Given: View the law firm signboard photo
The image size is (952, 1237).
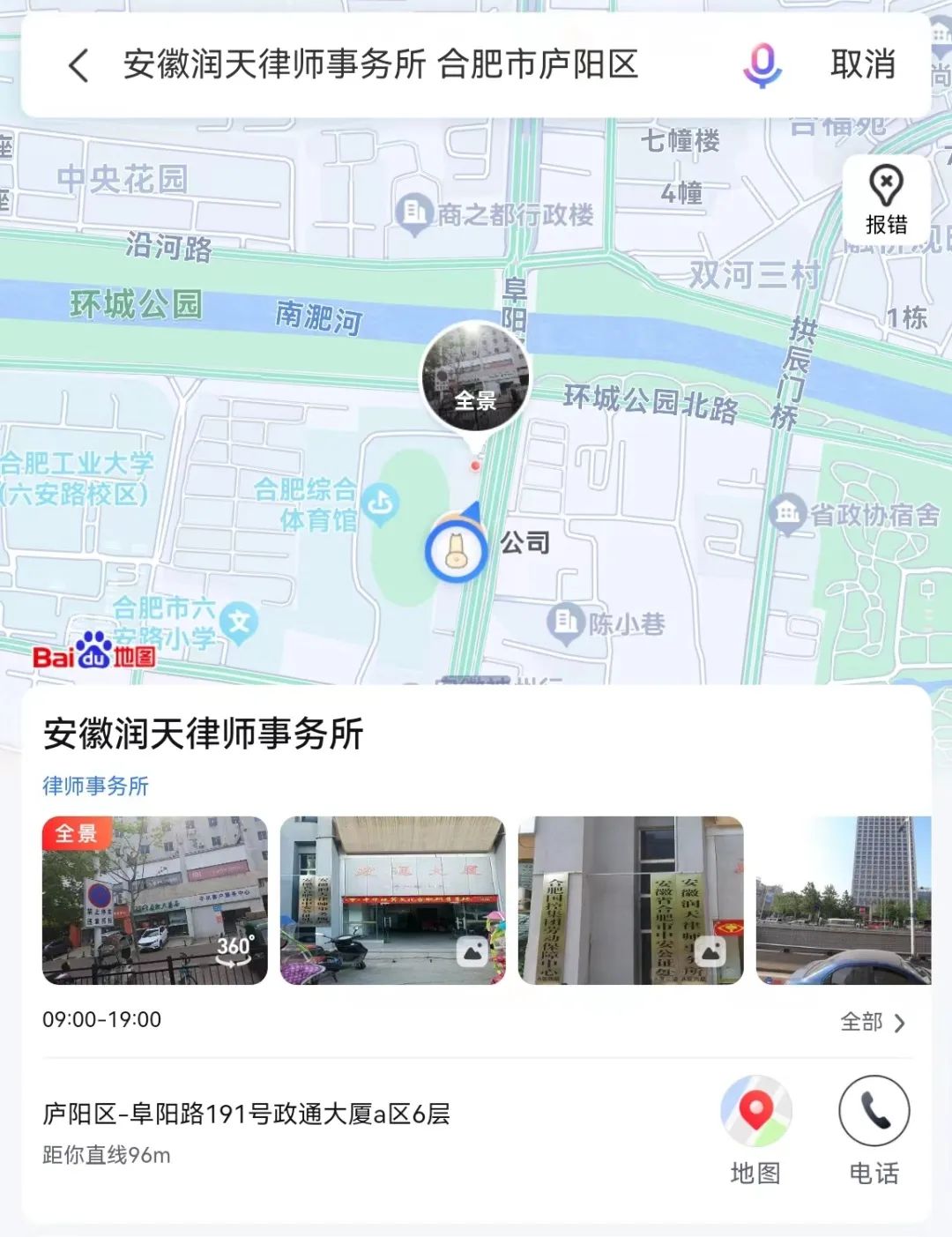Looking at the screenshot, I should pos(631,900).
